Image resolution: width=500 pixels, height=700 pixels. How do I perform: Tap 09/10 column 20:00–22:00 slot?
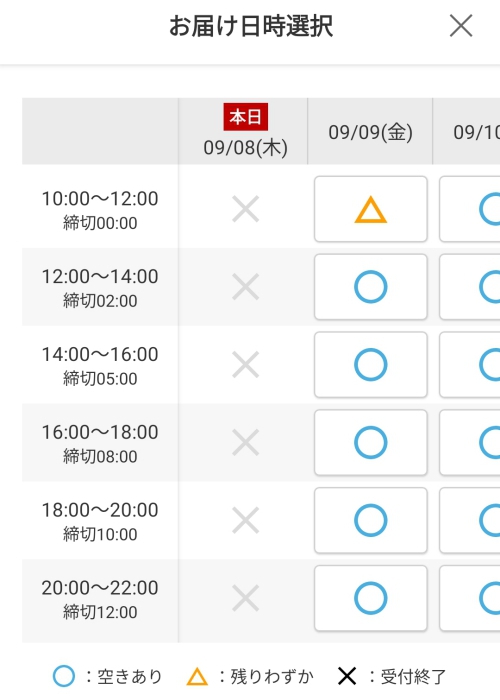[470, 598]
